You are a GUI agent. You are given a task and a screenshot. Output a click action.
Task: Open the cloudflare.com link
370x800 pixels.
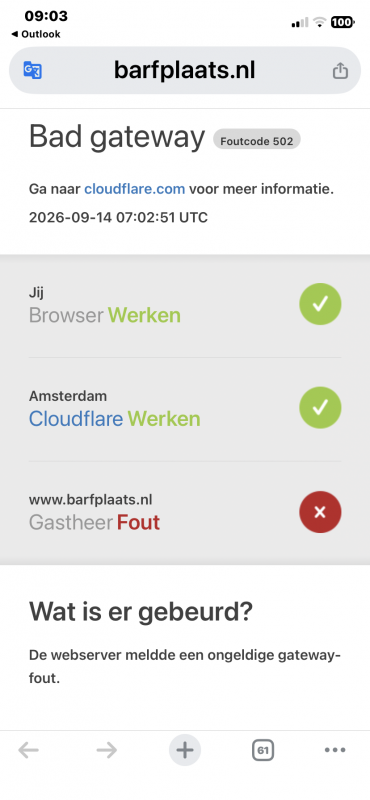[x=135, y=189]
